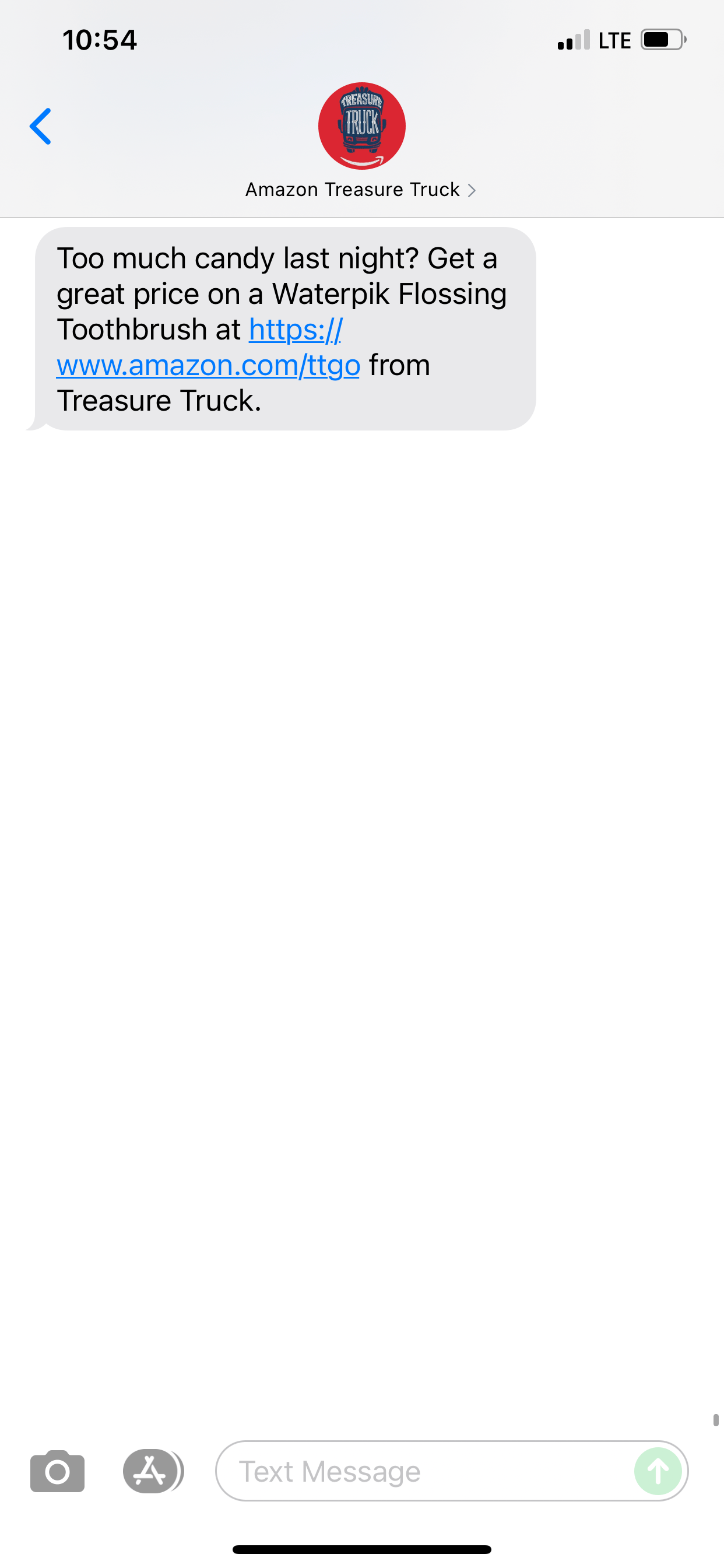The image size is (724, 1568).
Task: Tap the LTE status indicator
Action: tap(613, 40)
